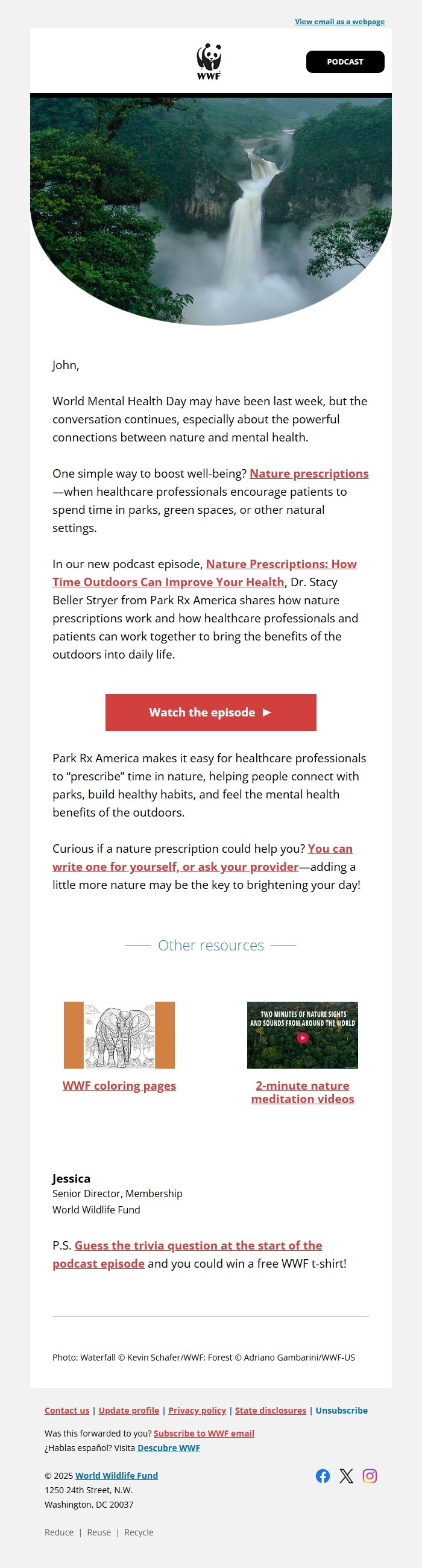Viewport: 422px width, 1568px height.
Task: Follow the write one for yourself link
Action: coord(175,867)
